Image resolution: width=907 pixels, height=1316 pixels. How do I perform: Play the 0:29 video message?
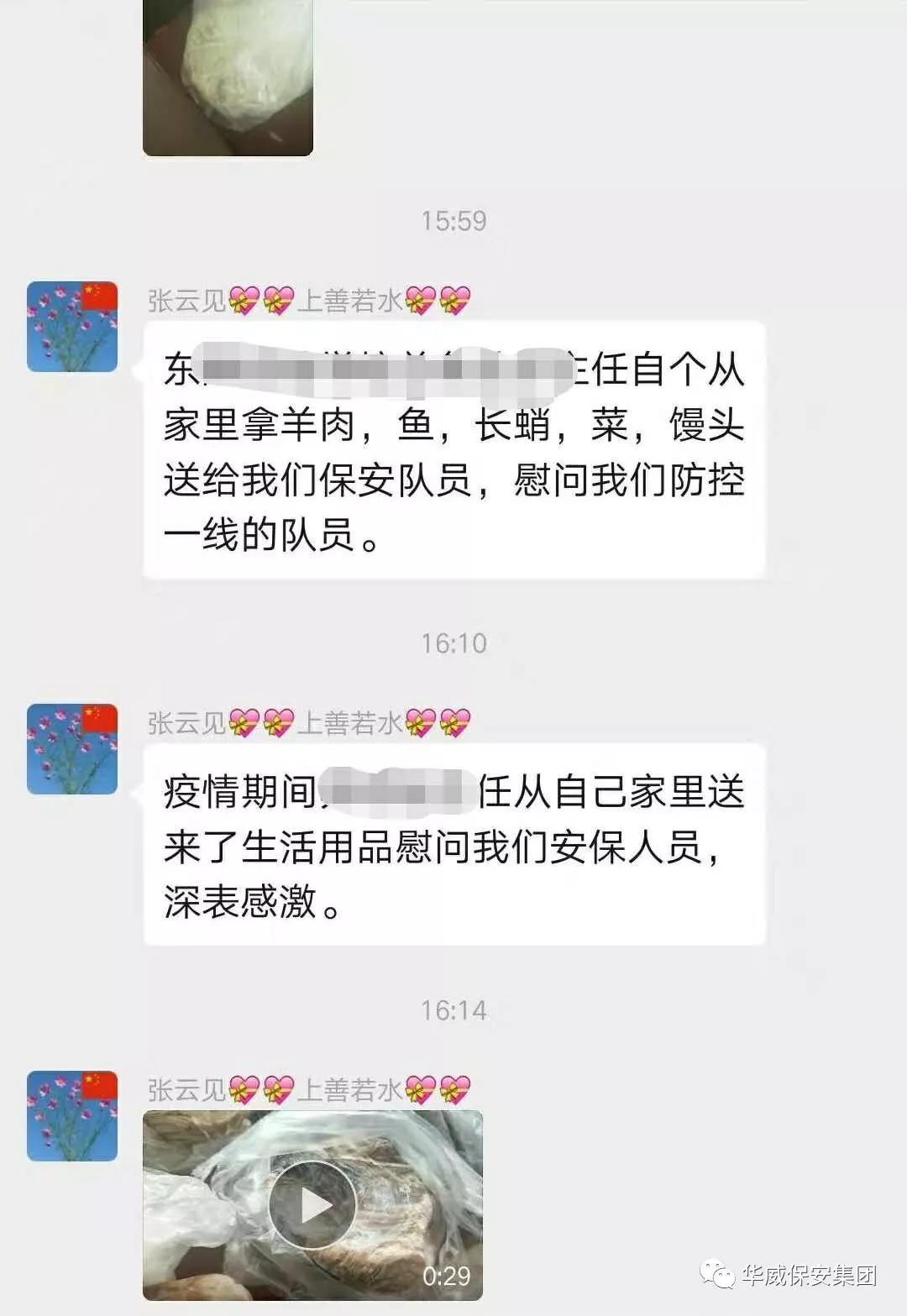(312, 1206)
